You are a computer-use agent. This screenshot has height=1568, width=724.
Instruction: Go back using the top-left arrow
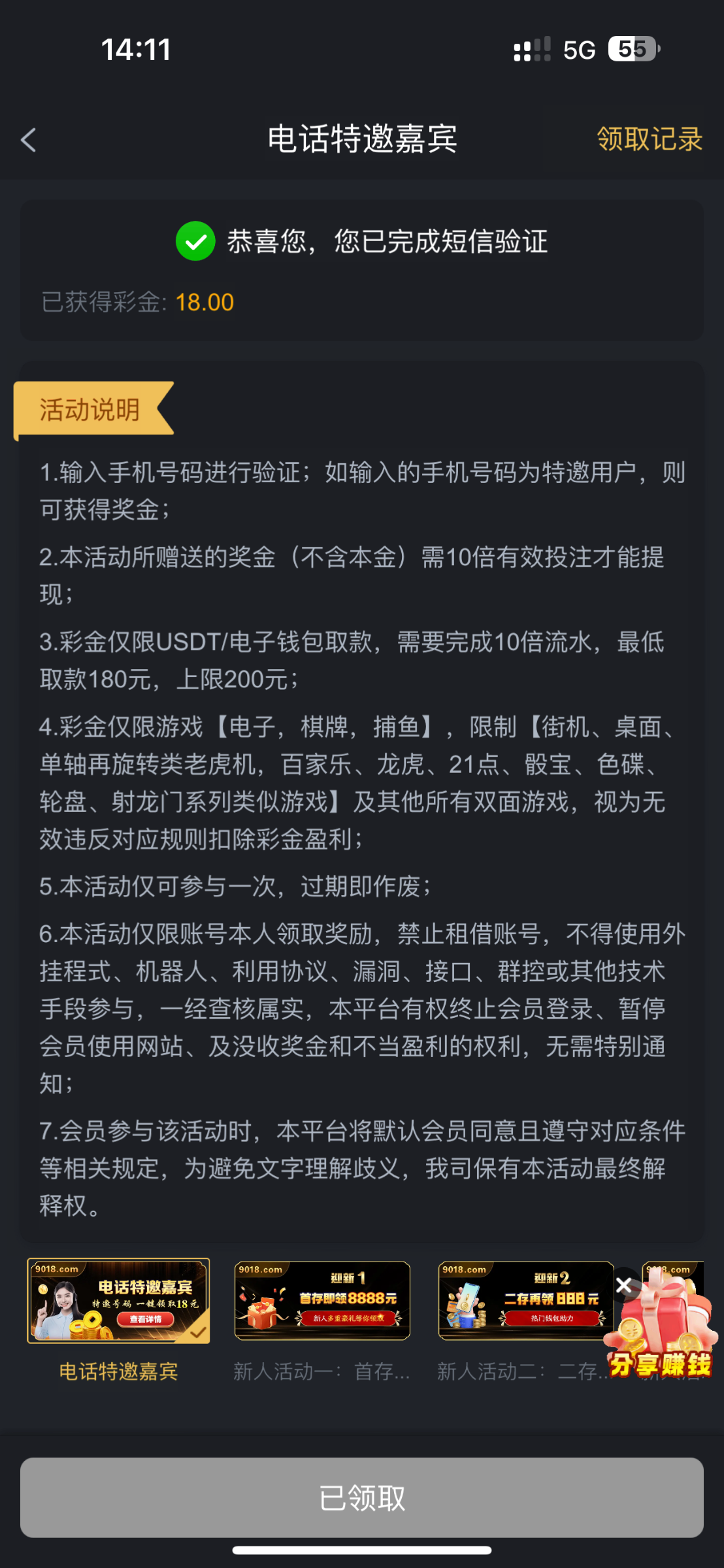pyautogui.click(x=29, y=140)
